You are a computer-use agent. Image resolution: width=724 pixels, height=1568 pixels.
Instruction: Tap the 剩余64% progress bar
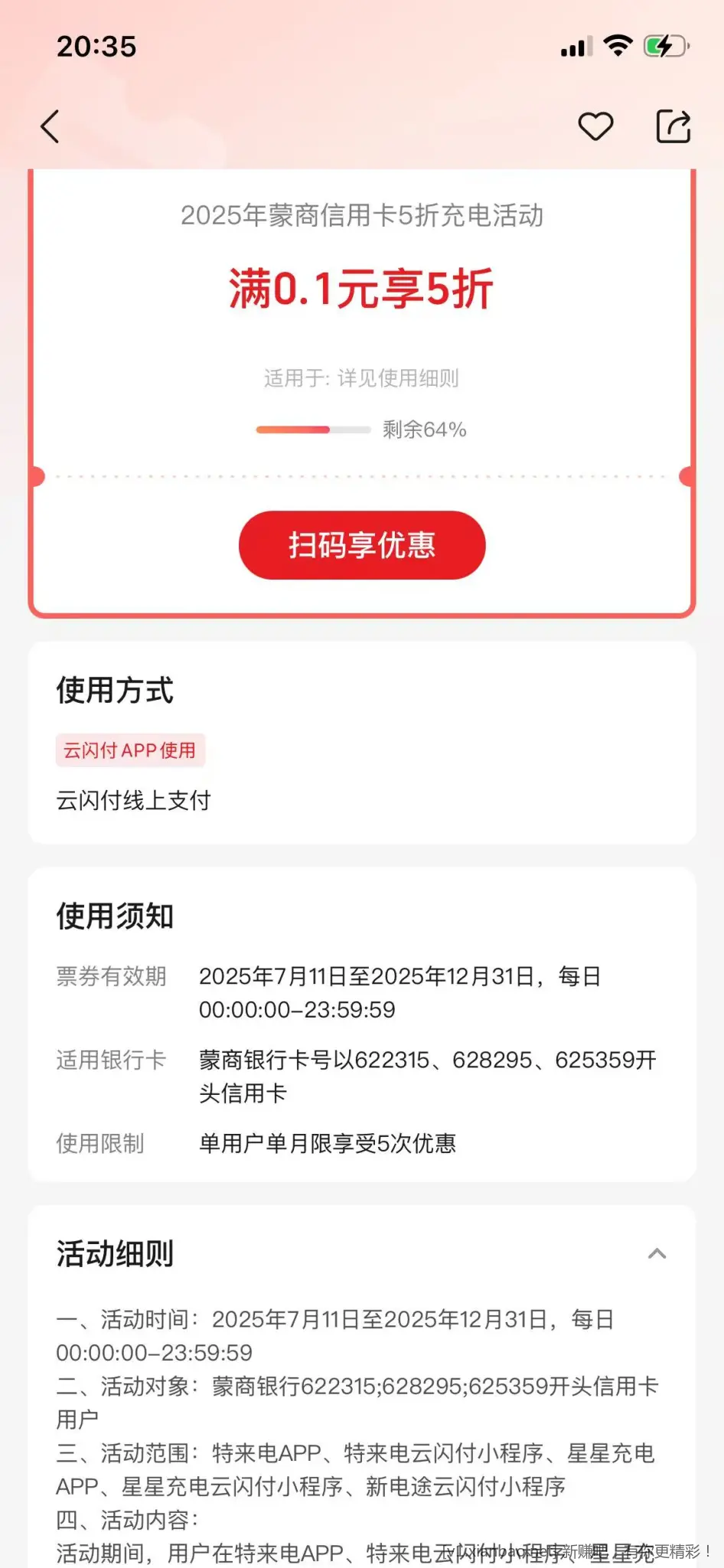[314, 430]
